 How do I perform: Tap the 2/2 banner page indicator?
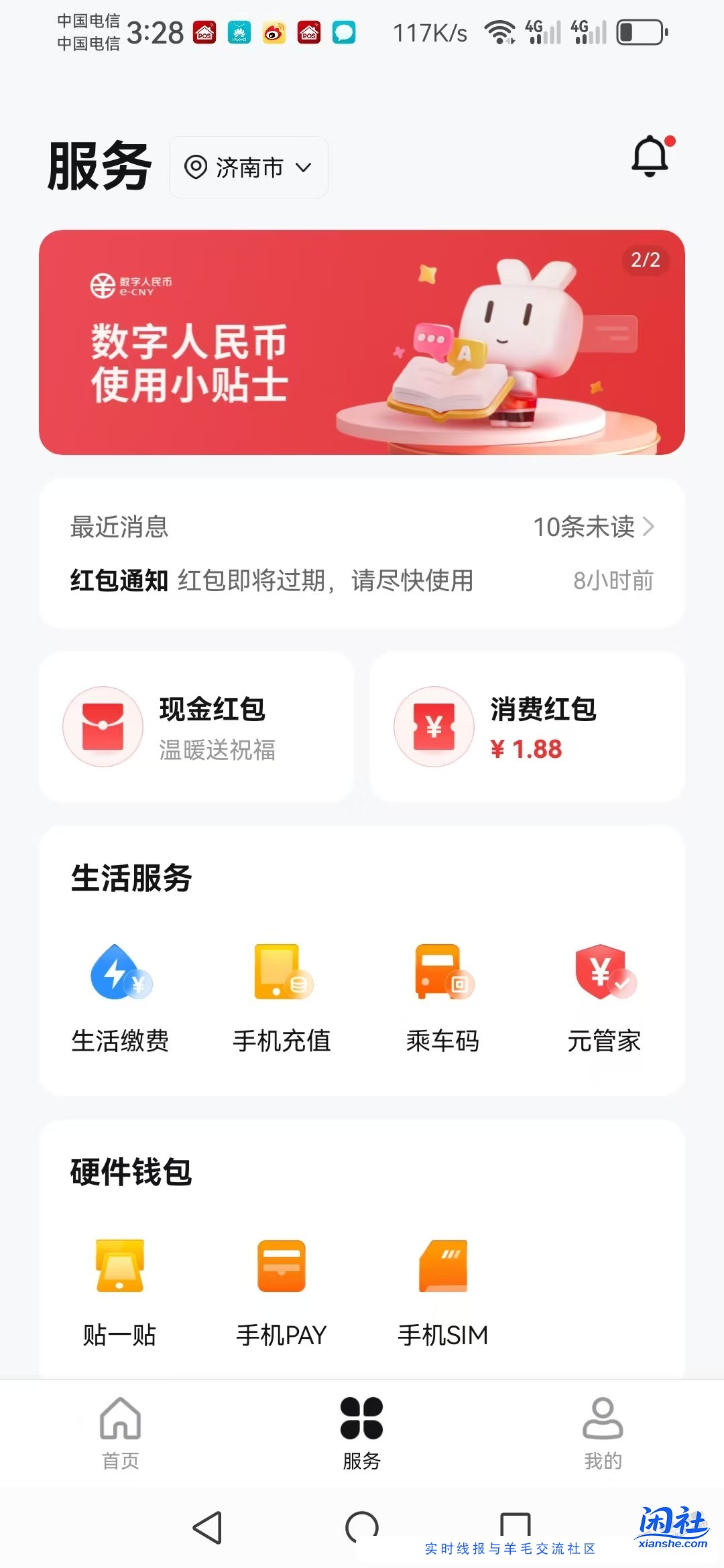tap(645, 260)
